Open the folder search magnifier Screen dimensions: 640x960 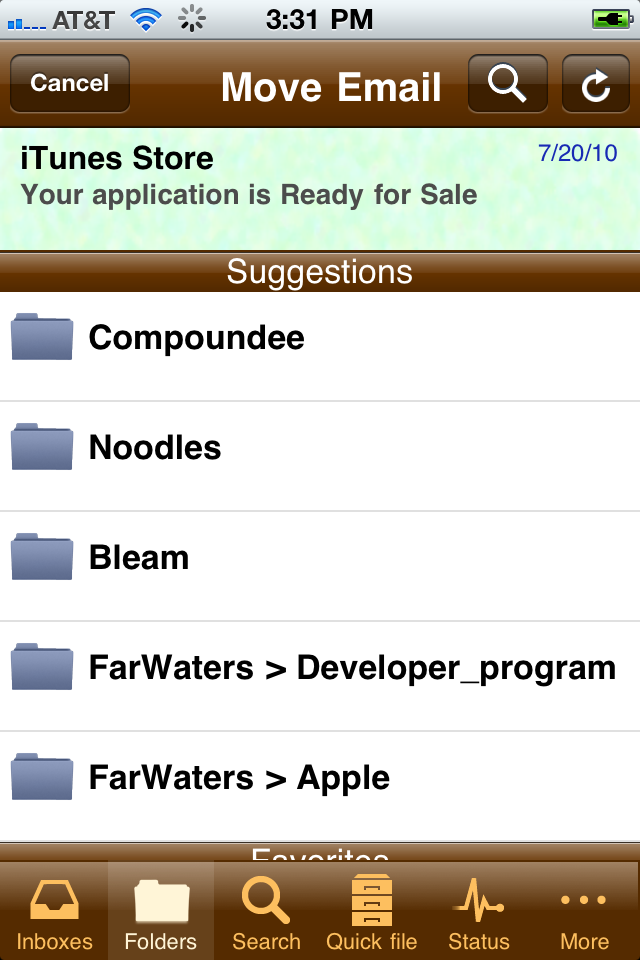click(507, 84)
